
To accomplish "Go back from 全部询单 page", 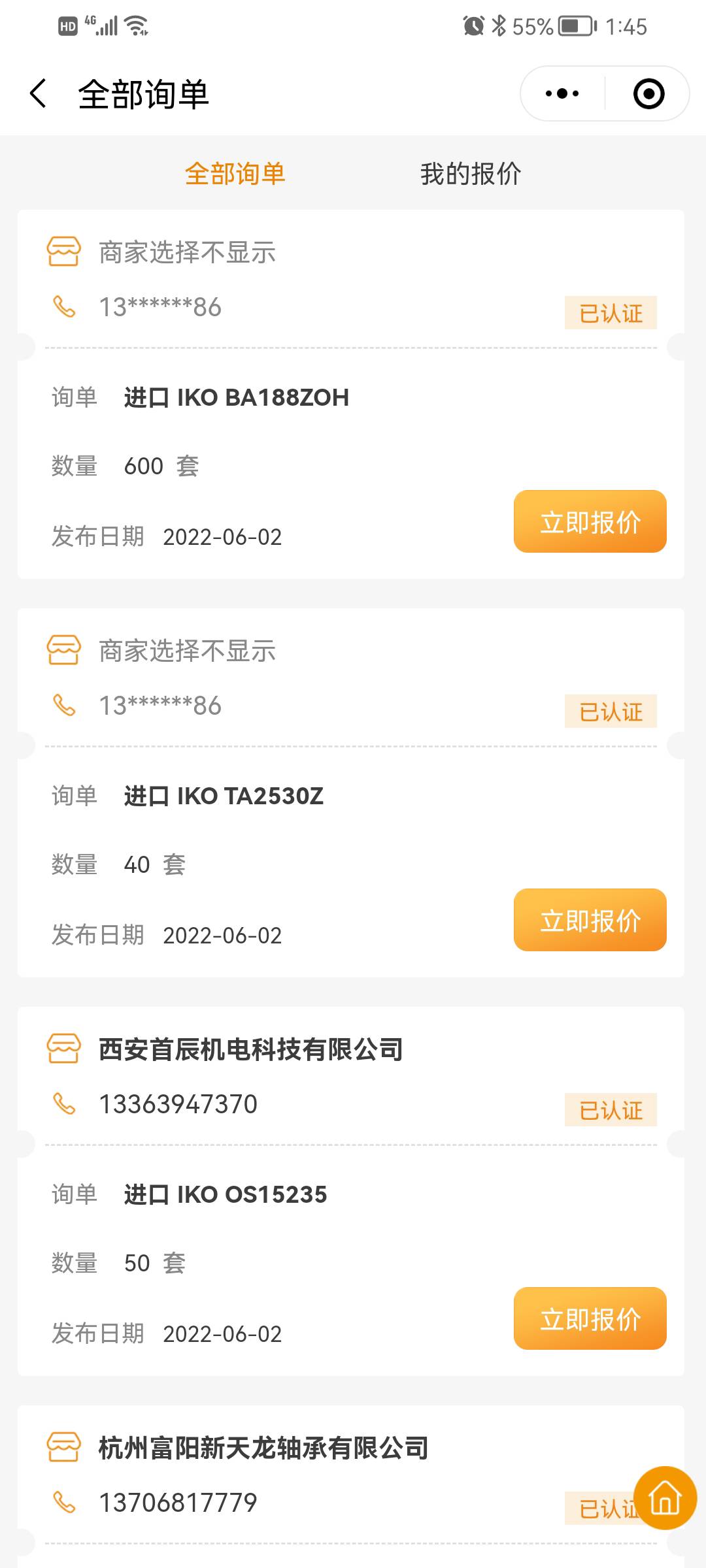I will 39,93.
